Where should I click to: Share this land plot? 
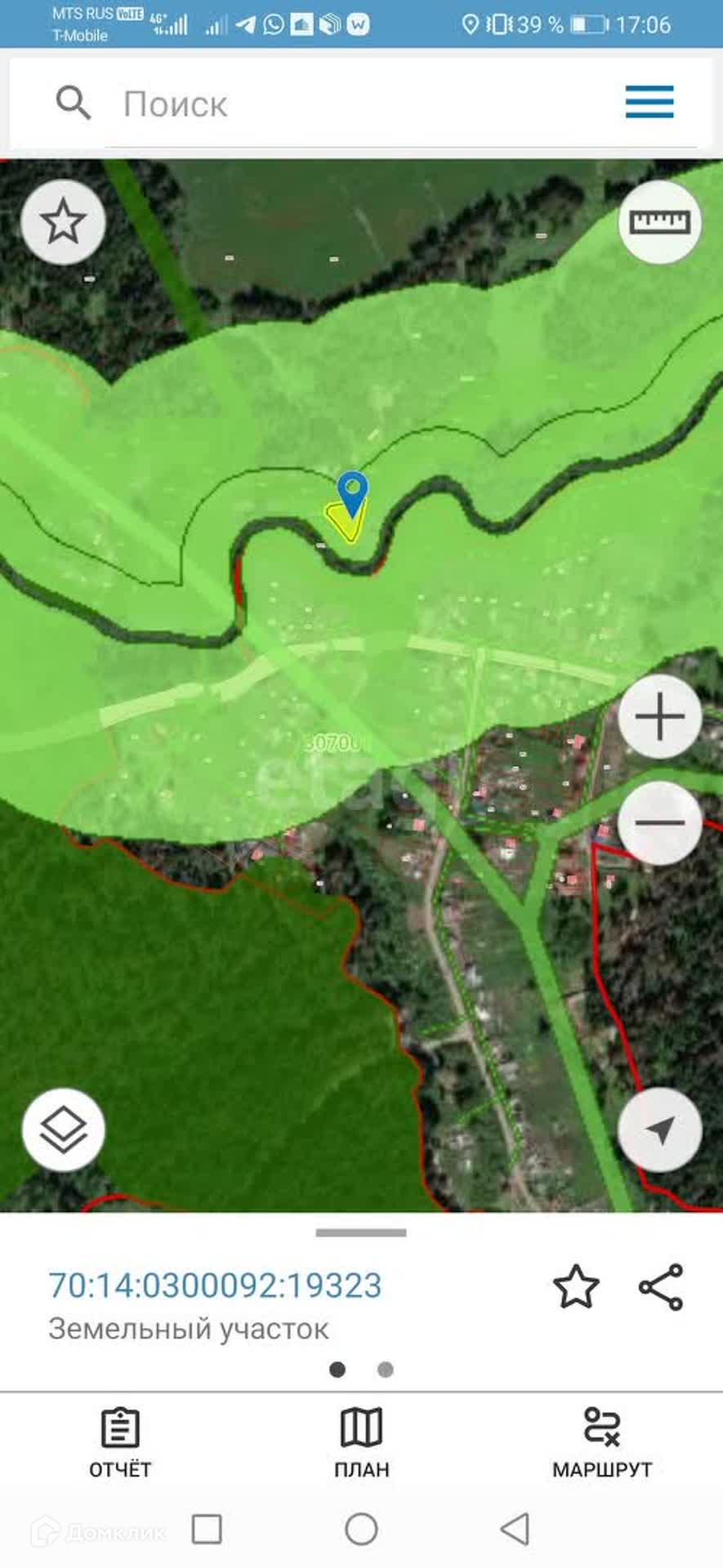(x=661, y=1287)
